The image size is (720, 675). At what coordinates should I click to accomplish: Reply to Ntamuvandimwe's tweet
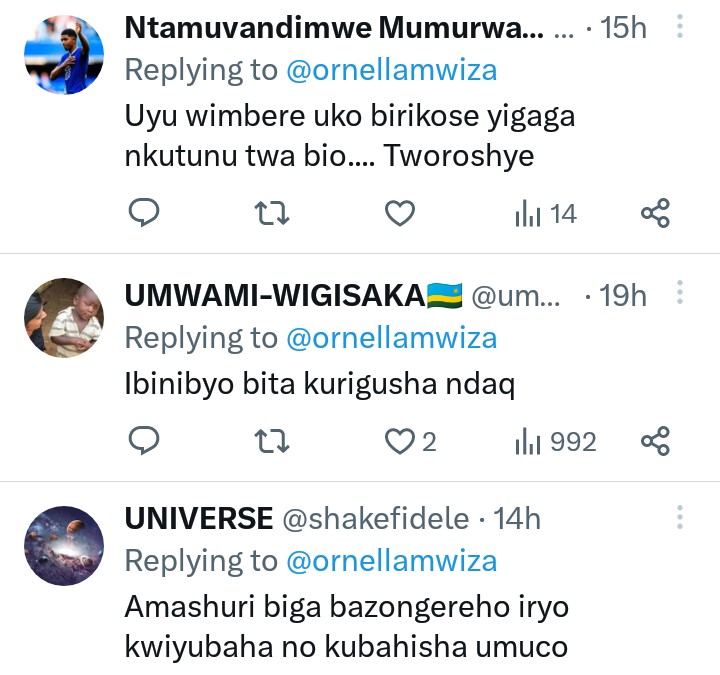click(x=145, y=213)
